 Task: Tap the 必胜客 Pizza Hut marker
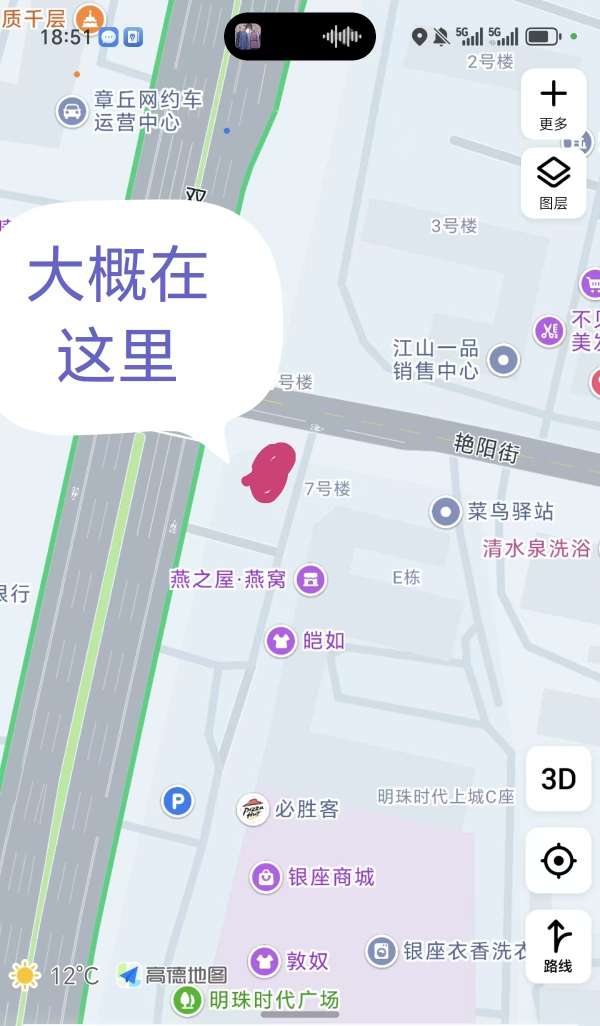[x=253, y=809]
